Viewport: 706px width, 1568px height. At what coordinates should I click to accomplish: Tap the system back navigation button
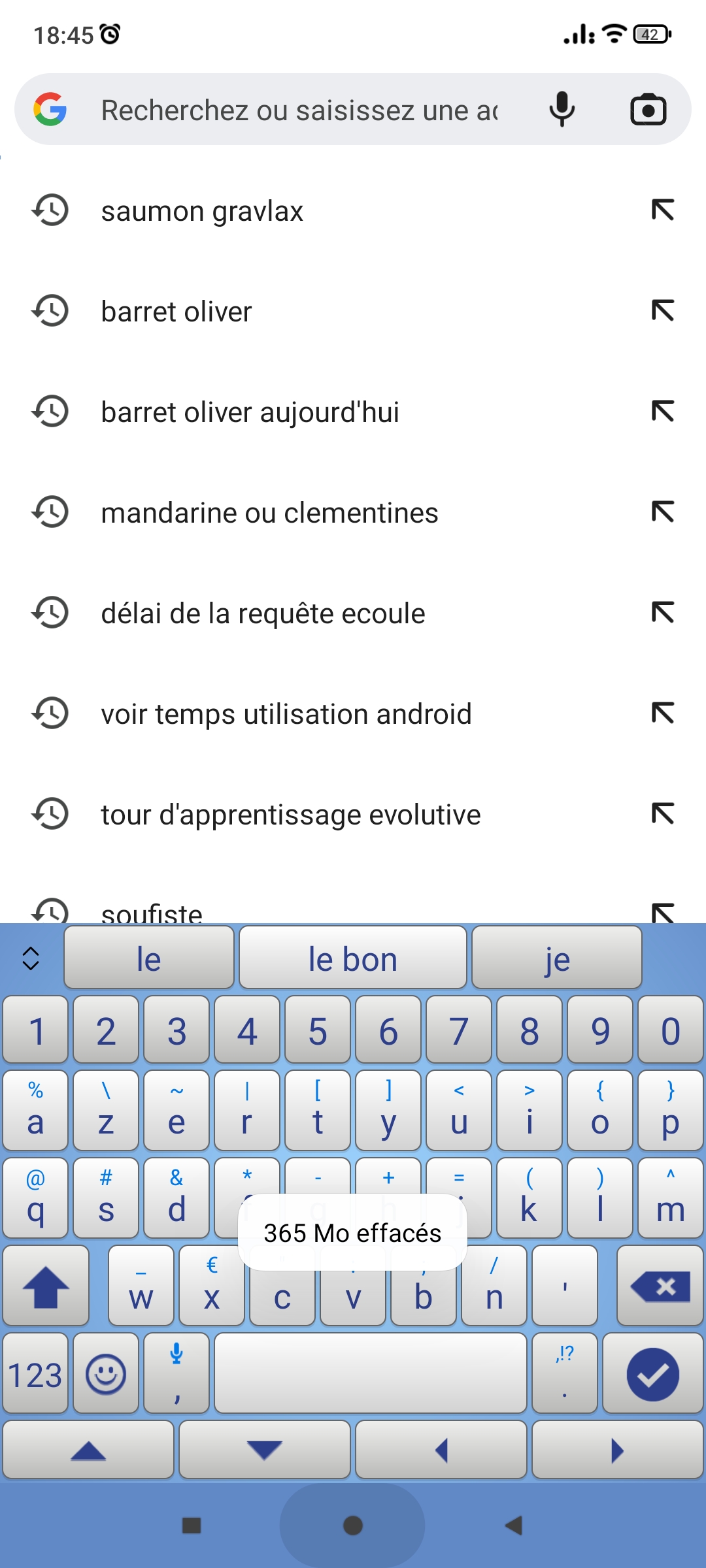(x=514, y=1526)
